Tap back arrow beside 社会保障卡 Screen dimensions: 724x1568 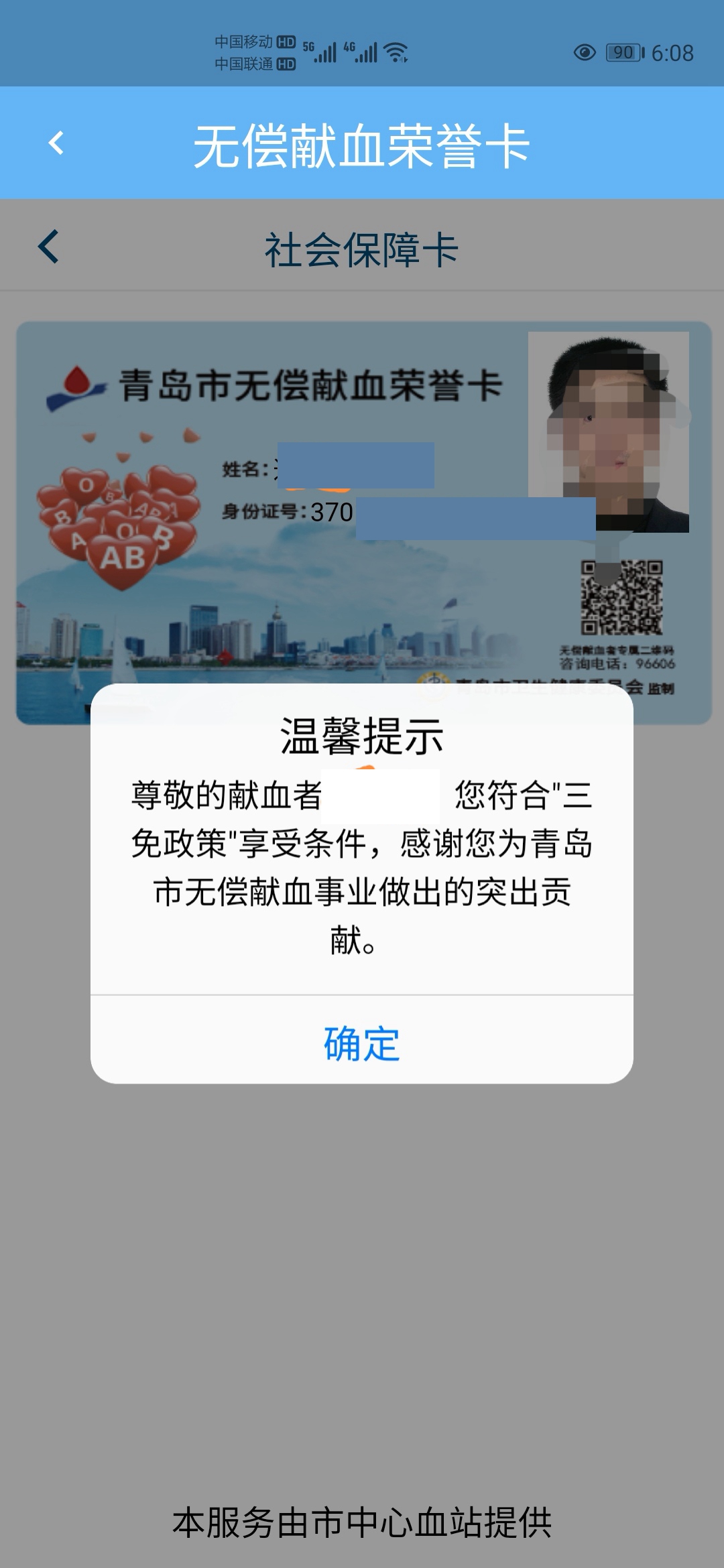point(49,247)
